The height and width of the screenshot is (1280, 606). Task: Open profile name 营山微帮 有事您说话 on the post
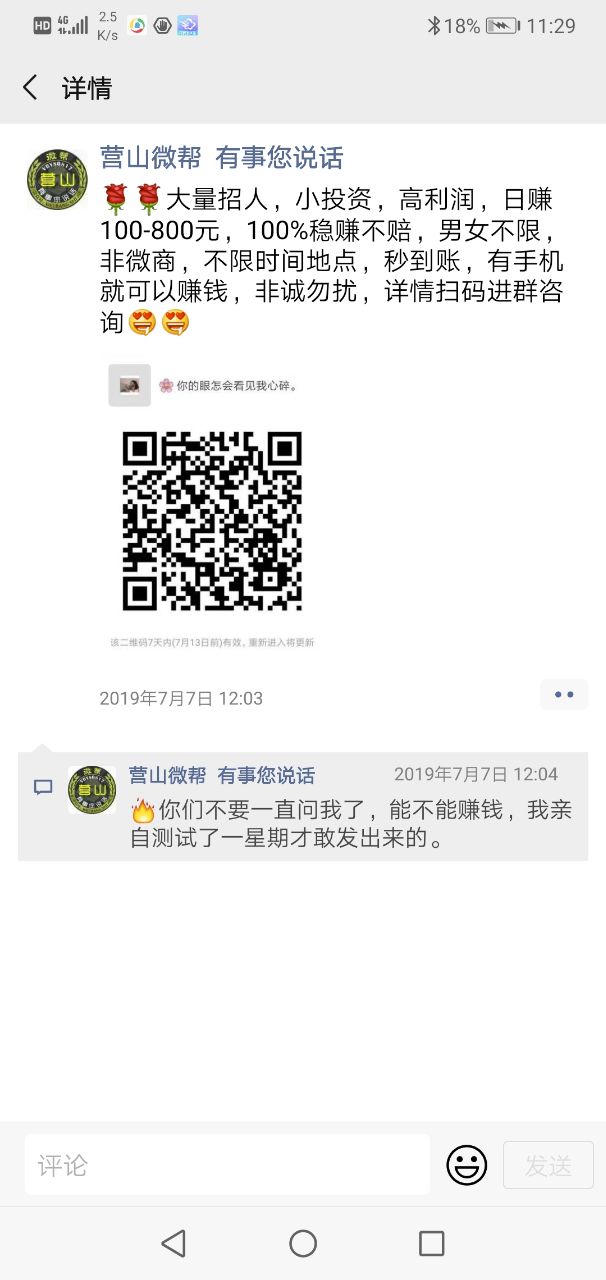(221, 157)
